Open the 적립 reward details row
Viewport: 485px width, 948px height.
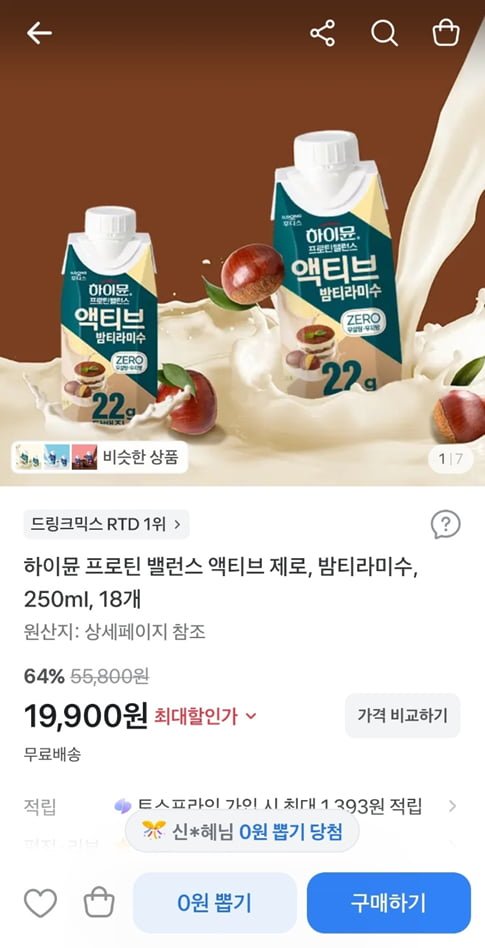(242, 806)
